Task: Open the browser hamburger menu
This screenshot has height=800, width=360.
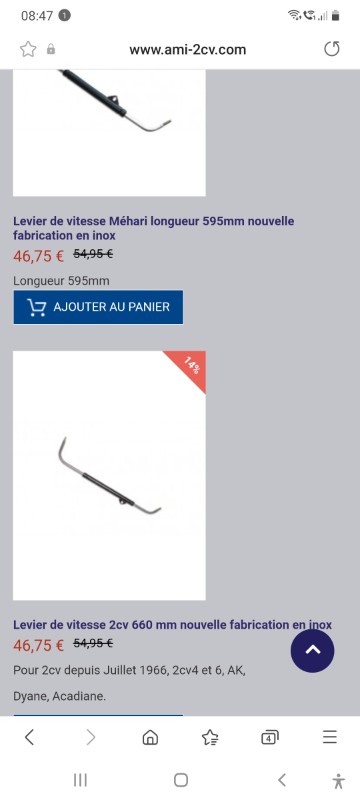Action: 330,737
